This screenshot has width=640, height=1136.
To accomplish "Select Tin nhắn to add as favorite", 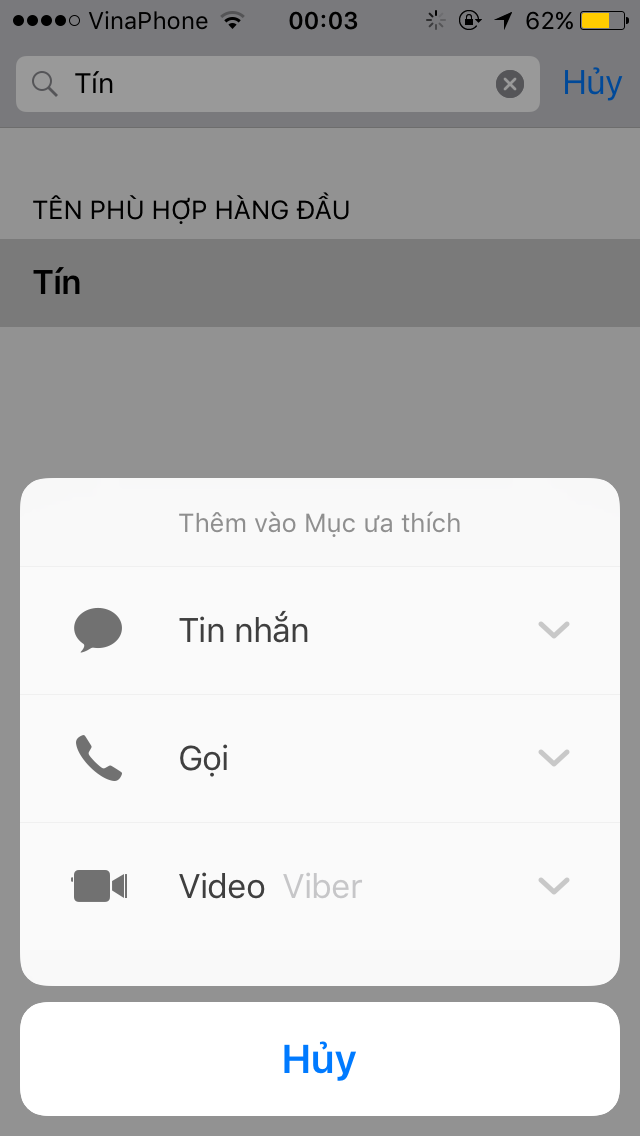I will coord(244,630).
